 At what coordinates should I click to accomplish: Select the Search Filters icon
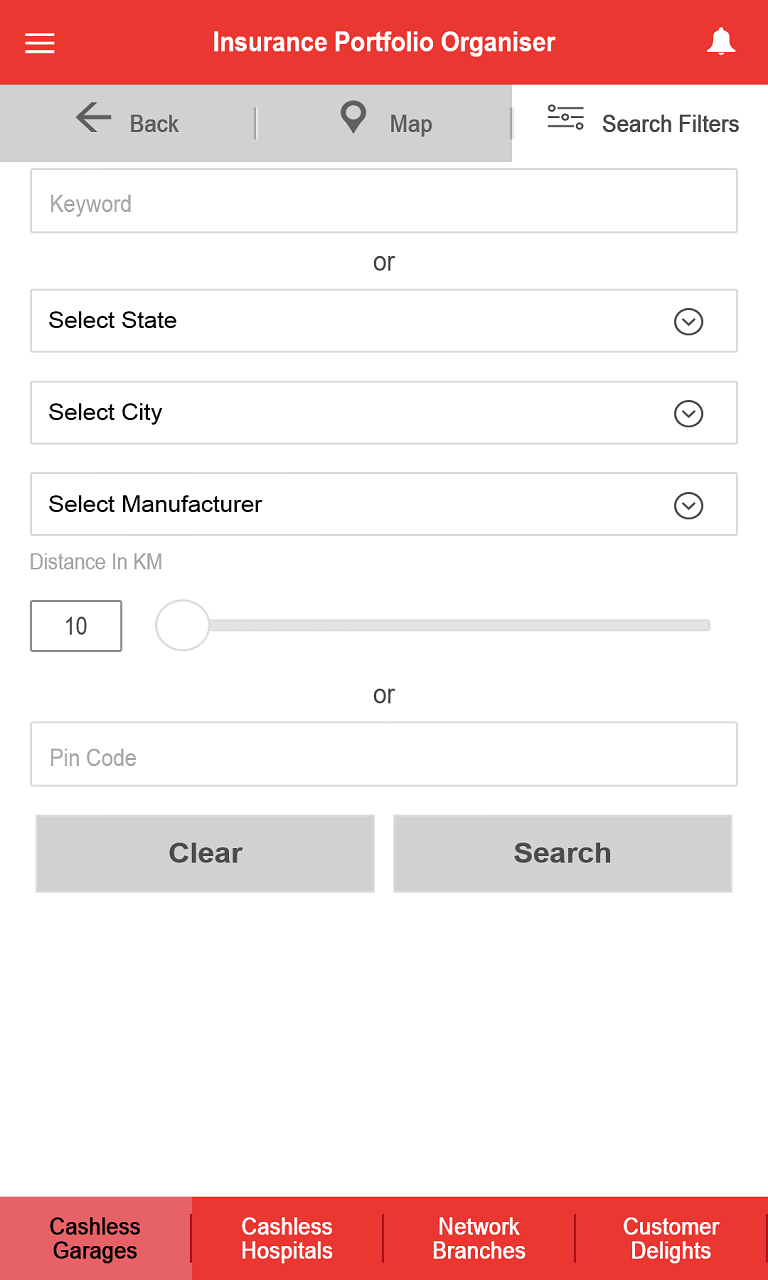pyautogui.click(x=566, y=117)
